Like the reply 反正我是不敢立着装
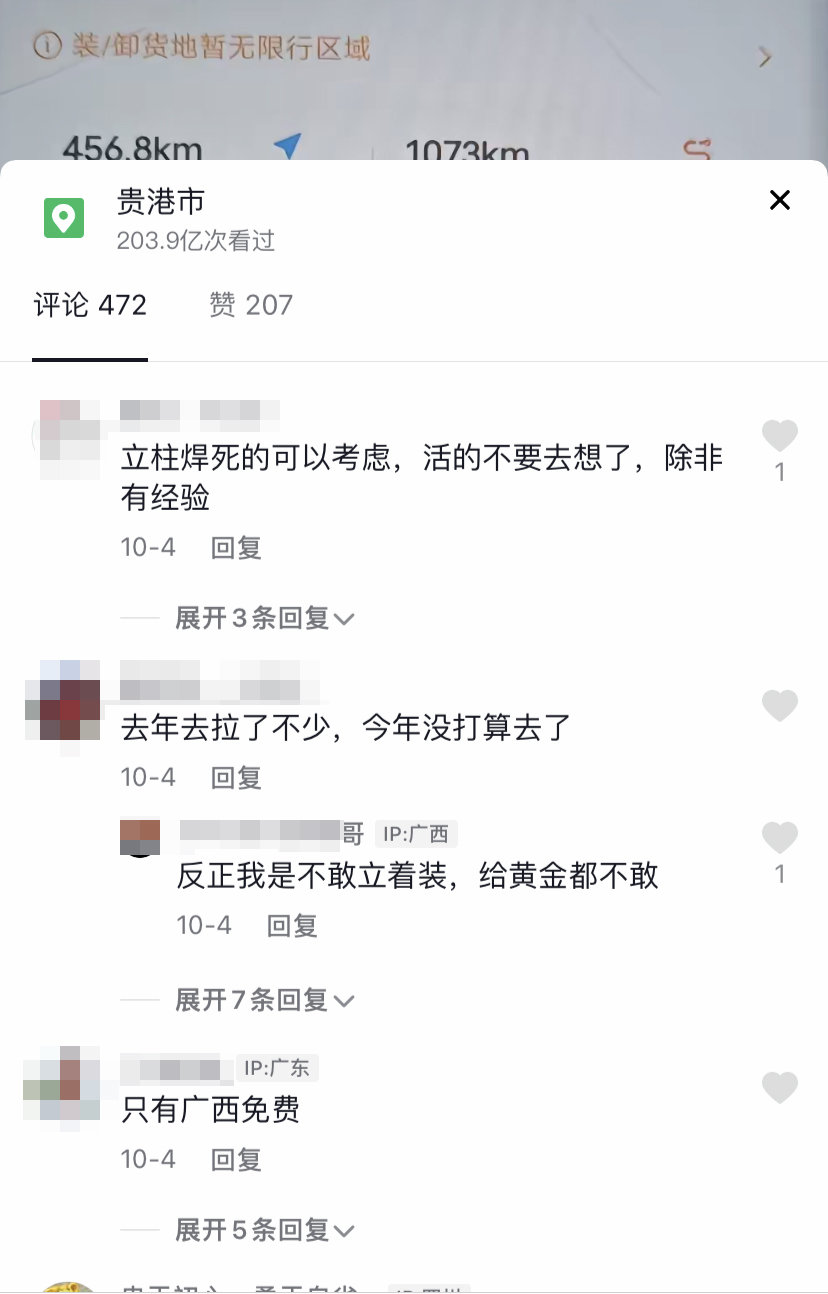828x1294 pixels. pos(779,838)
